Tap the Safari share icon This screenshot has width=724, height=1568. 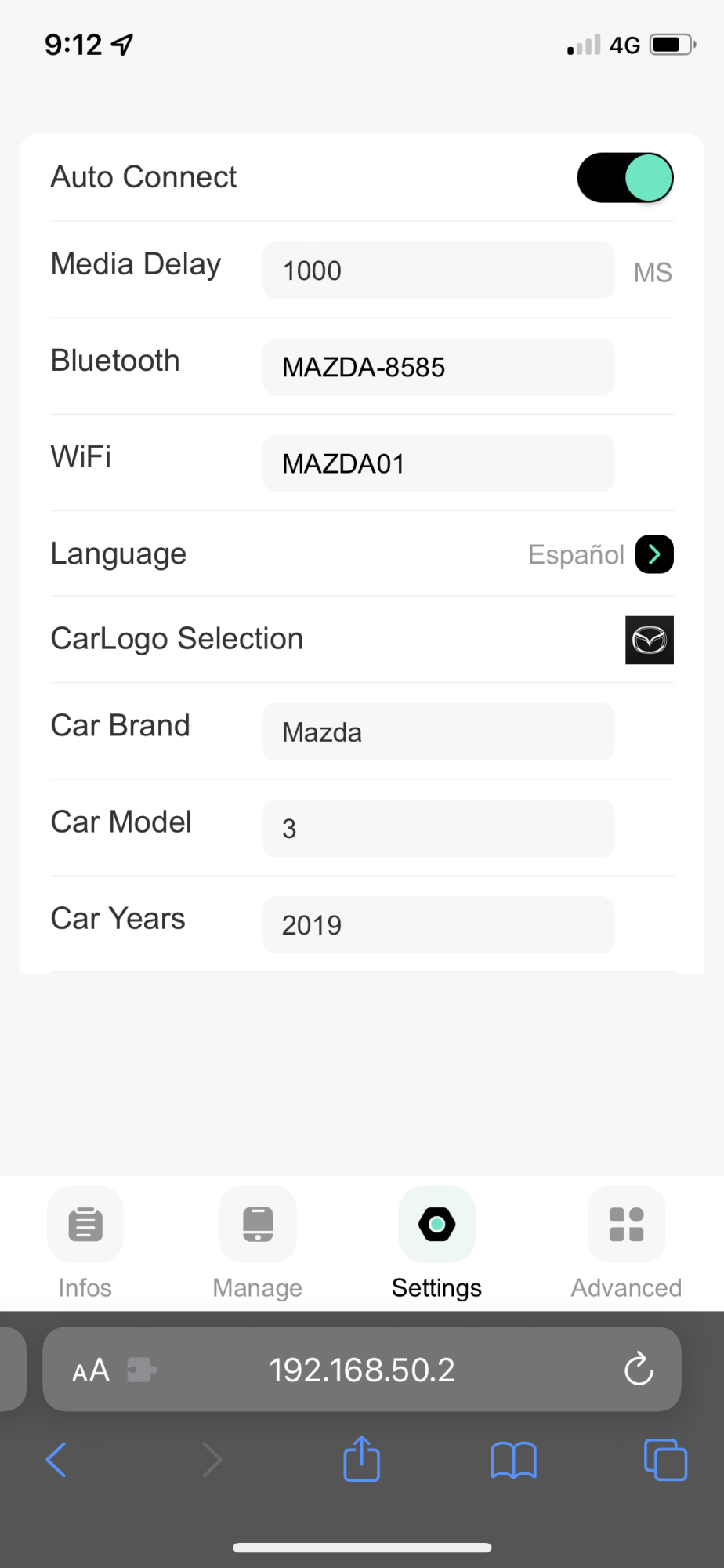pyautogui.click(x=360, y=1460)
